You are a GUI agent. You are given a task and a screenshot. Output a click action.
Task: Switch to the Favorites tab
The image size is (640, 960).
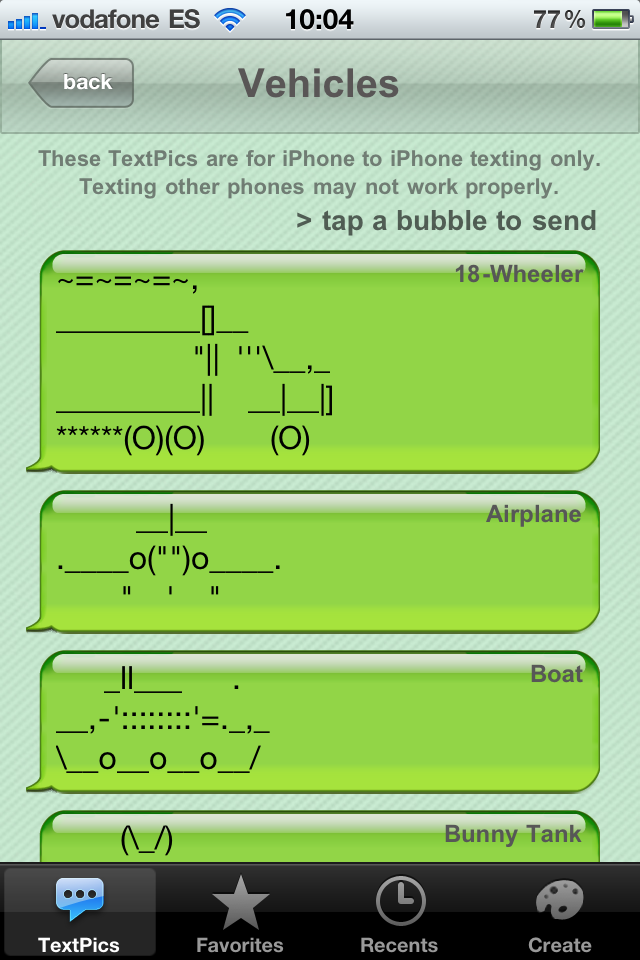click(240, 914)
